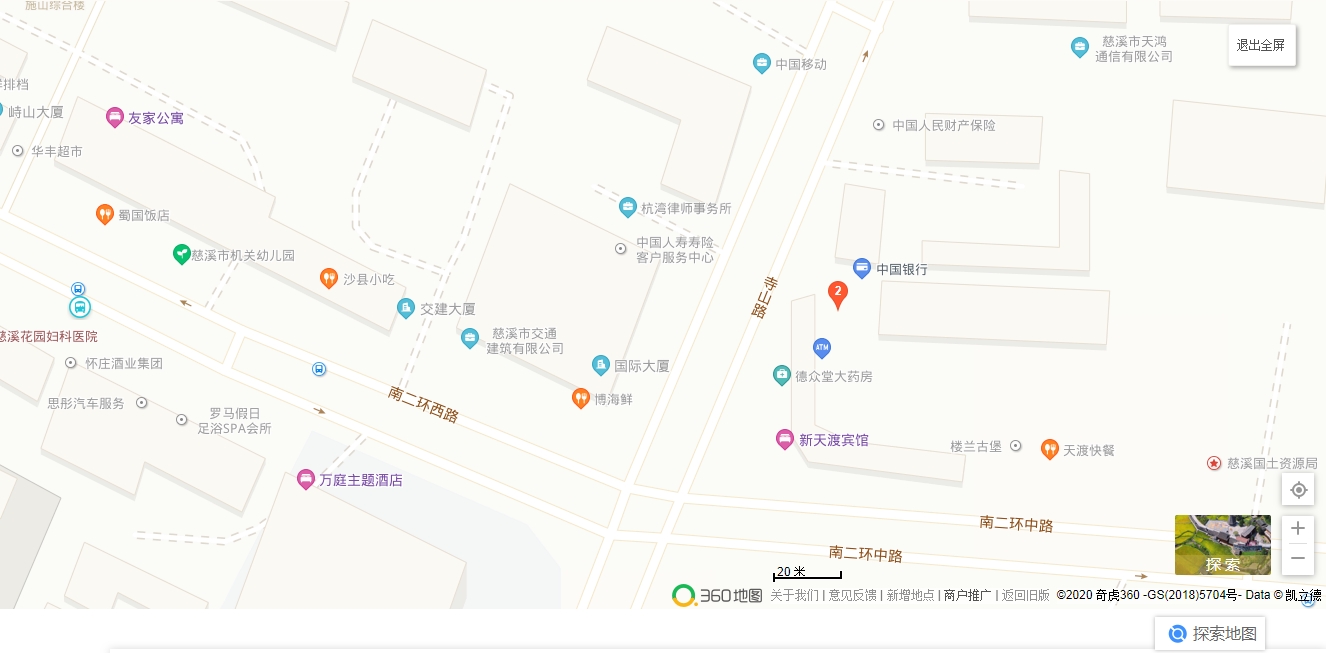Open the 关于我们 link
Screen dimensions: 1326x653
[x=794, y=595]
